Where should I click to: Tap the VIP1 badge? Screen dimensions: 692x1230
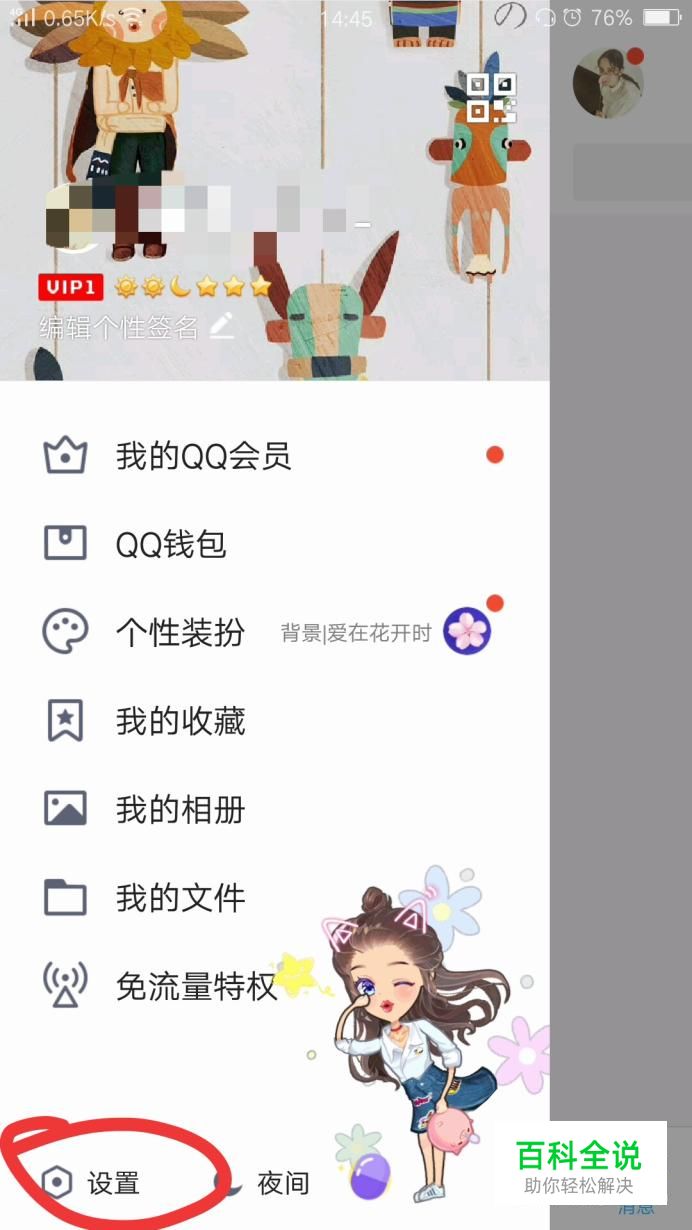tap(71, 288)
